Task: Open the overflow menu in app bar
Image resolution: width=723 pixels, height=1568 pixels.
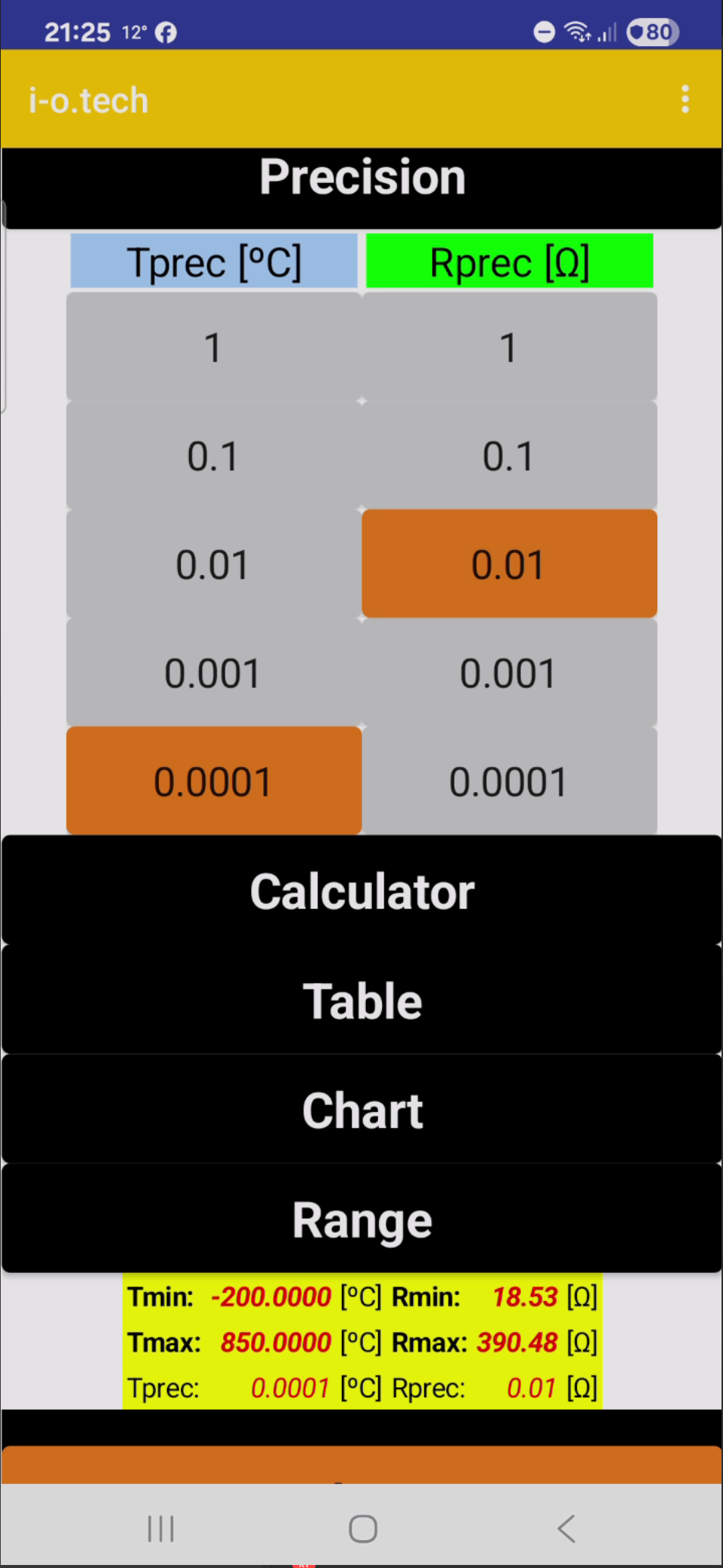Action: [x=685, y=99]
